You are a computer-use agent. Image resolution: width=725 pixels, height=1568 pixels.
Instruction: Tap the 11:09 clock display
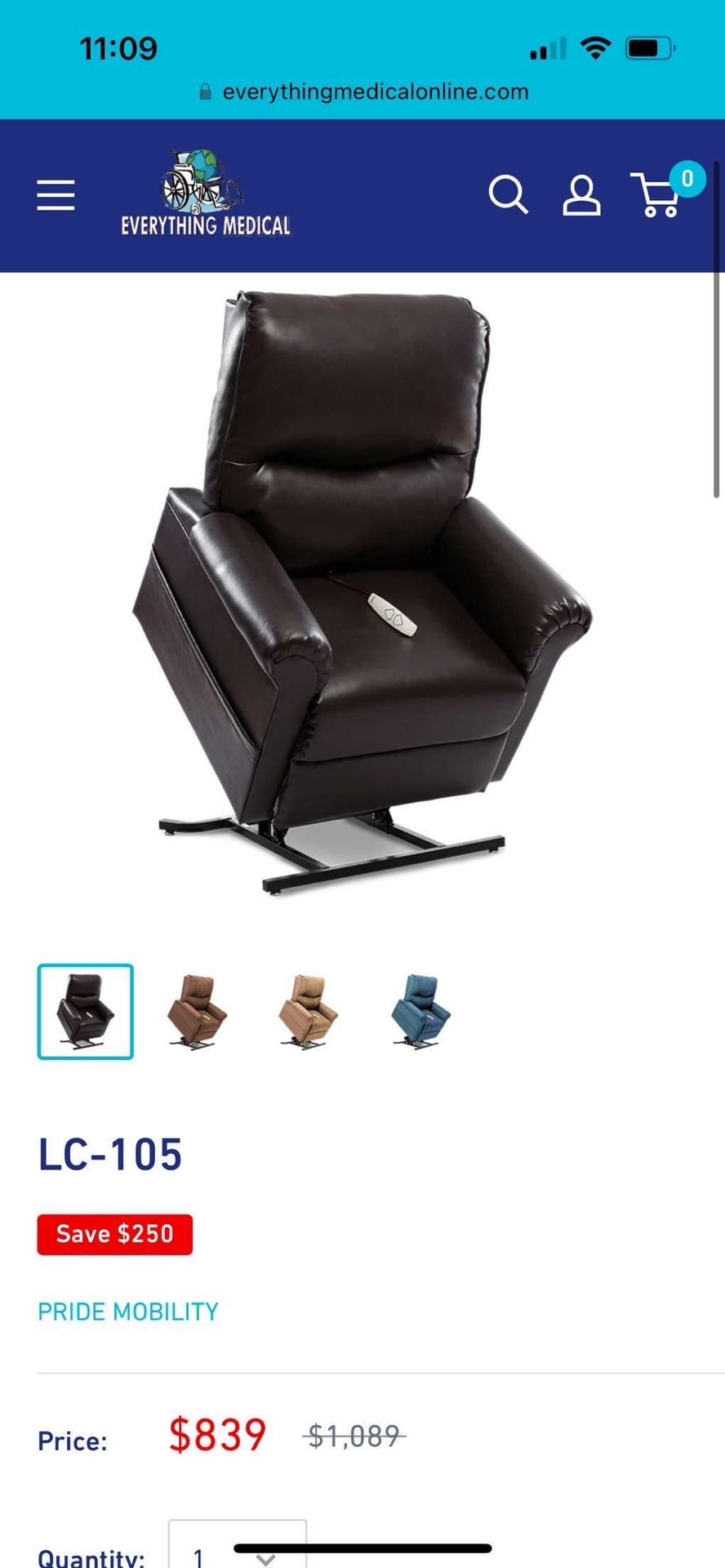pyautogui.click(x=119, y=48)
